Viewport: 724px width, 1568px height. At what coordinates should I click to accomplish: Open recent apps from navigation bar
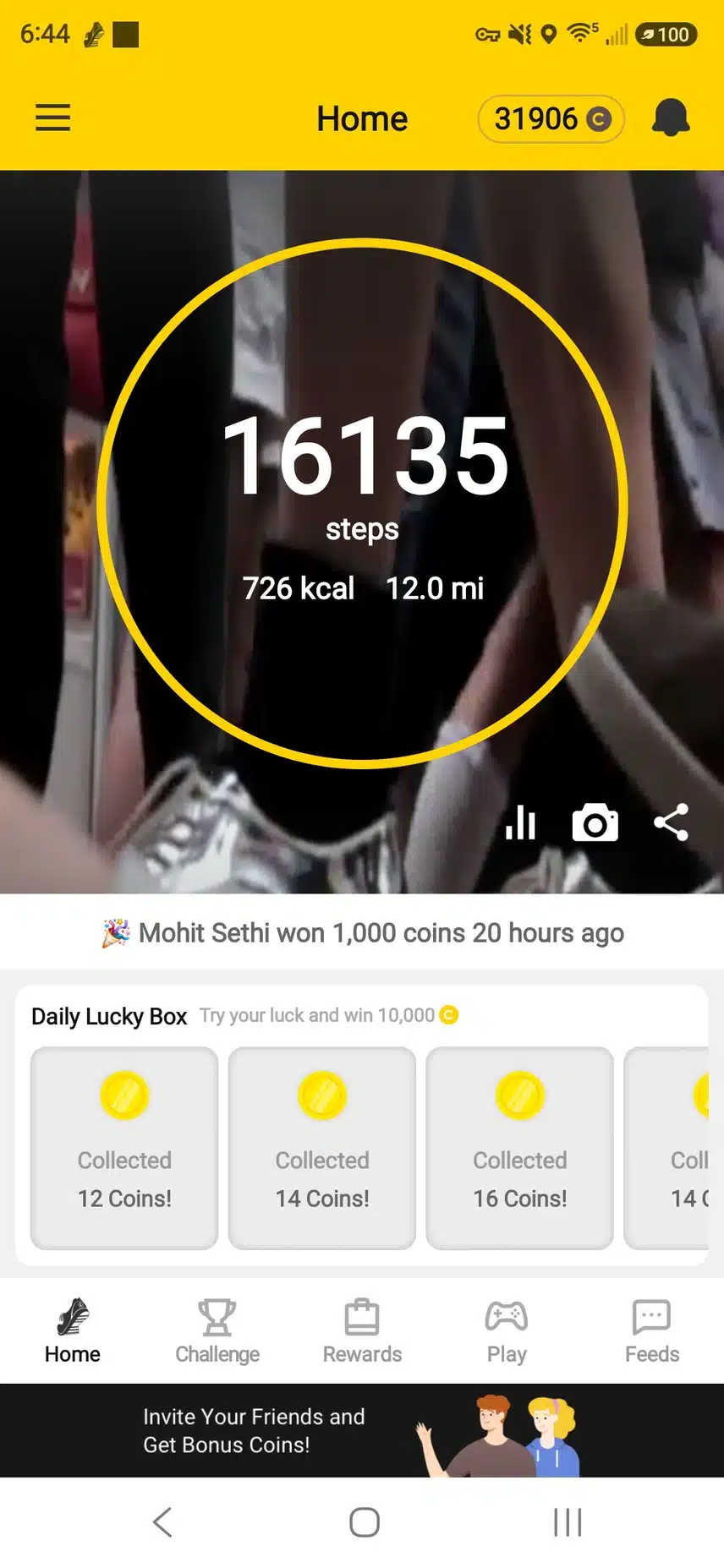click(x=568, y=1522)
